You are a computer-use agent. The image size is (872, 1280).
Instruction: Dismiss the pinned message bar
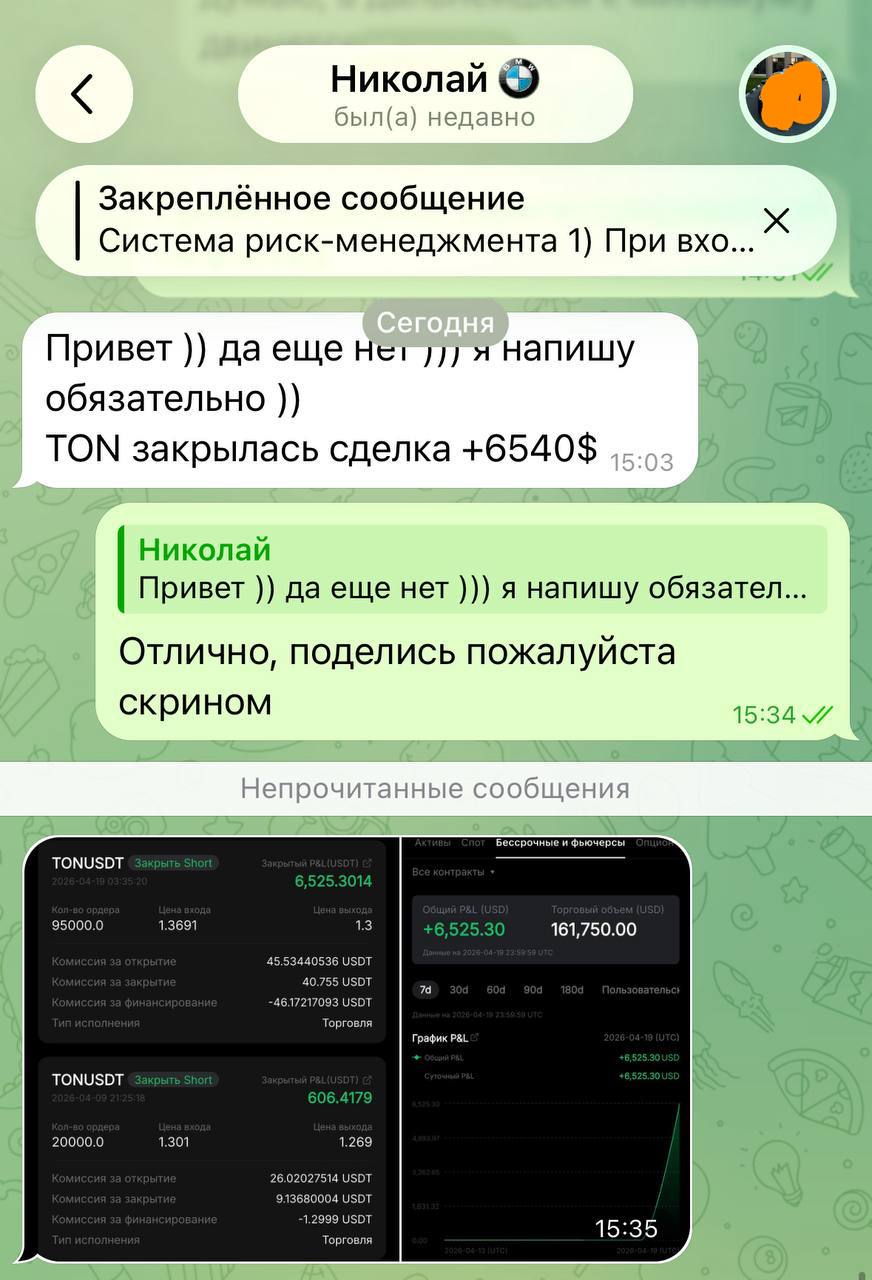[776, 221]
